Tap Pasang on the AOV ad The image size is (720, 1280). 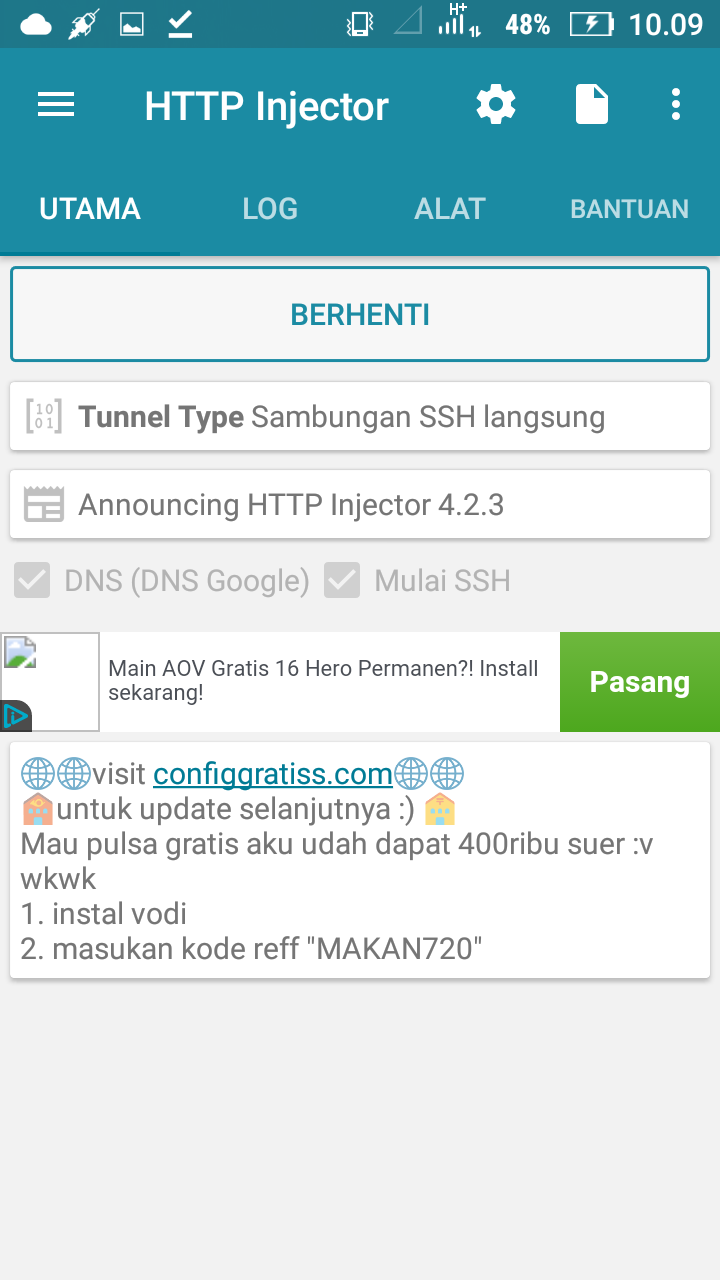click(639, 682)
